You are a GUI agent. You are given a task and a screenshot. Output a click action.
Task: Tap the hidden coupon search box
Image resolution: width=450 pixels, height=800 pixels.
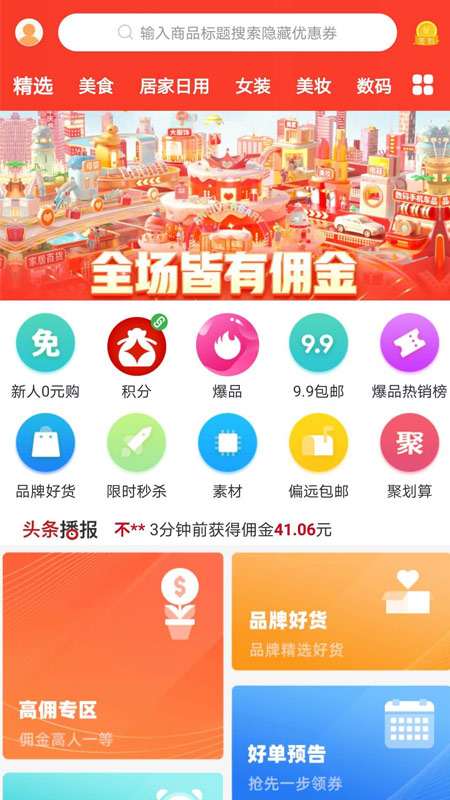[228, 33]
